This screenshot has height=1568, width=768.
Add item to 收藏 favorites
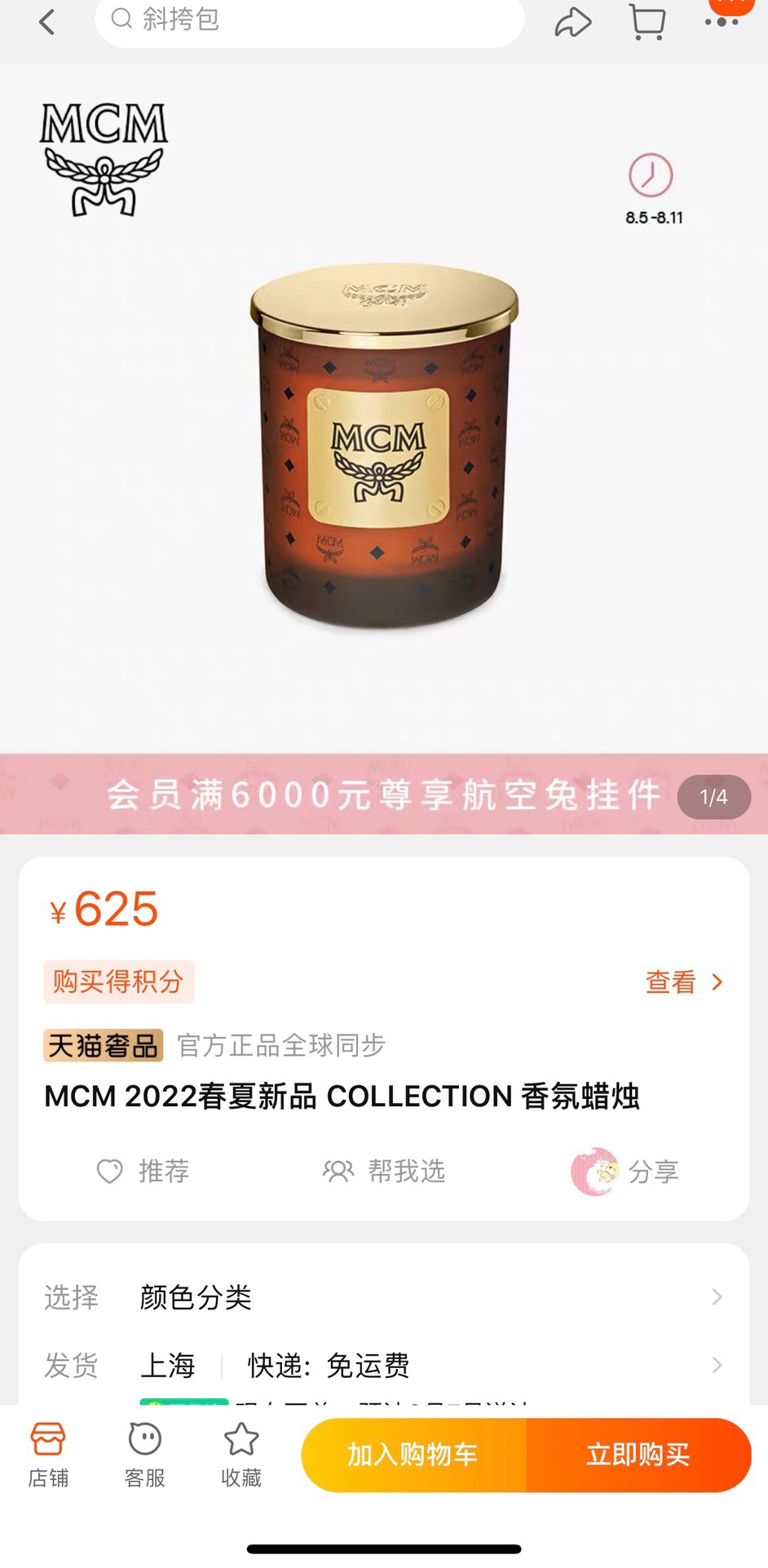tap(241, 1455)
